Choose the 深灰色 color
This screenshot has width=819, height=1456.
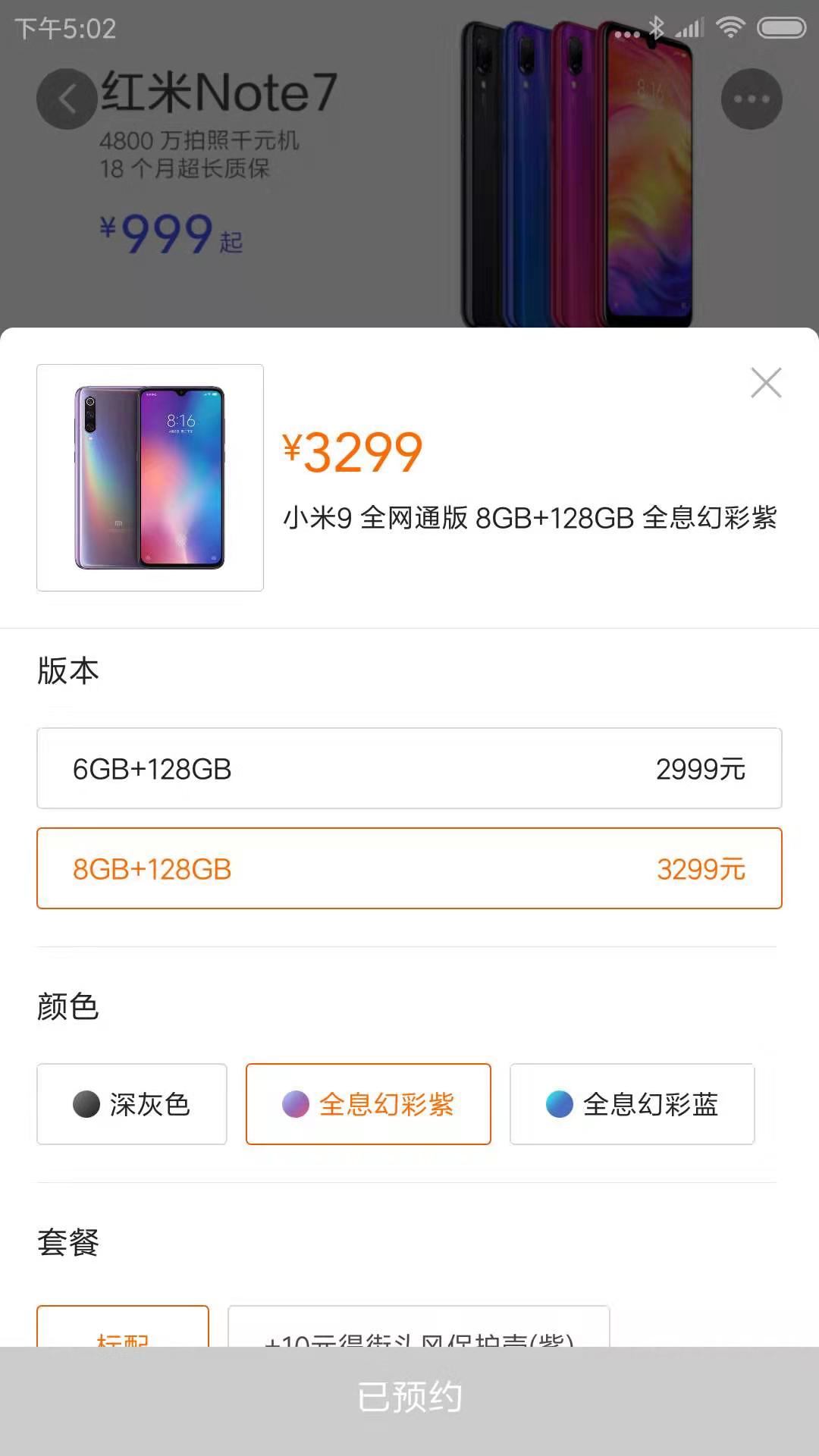(x=132, y=1104)
